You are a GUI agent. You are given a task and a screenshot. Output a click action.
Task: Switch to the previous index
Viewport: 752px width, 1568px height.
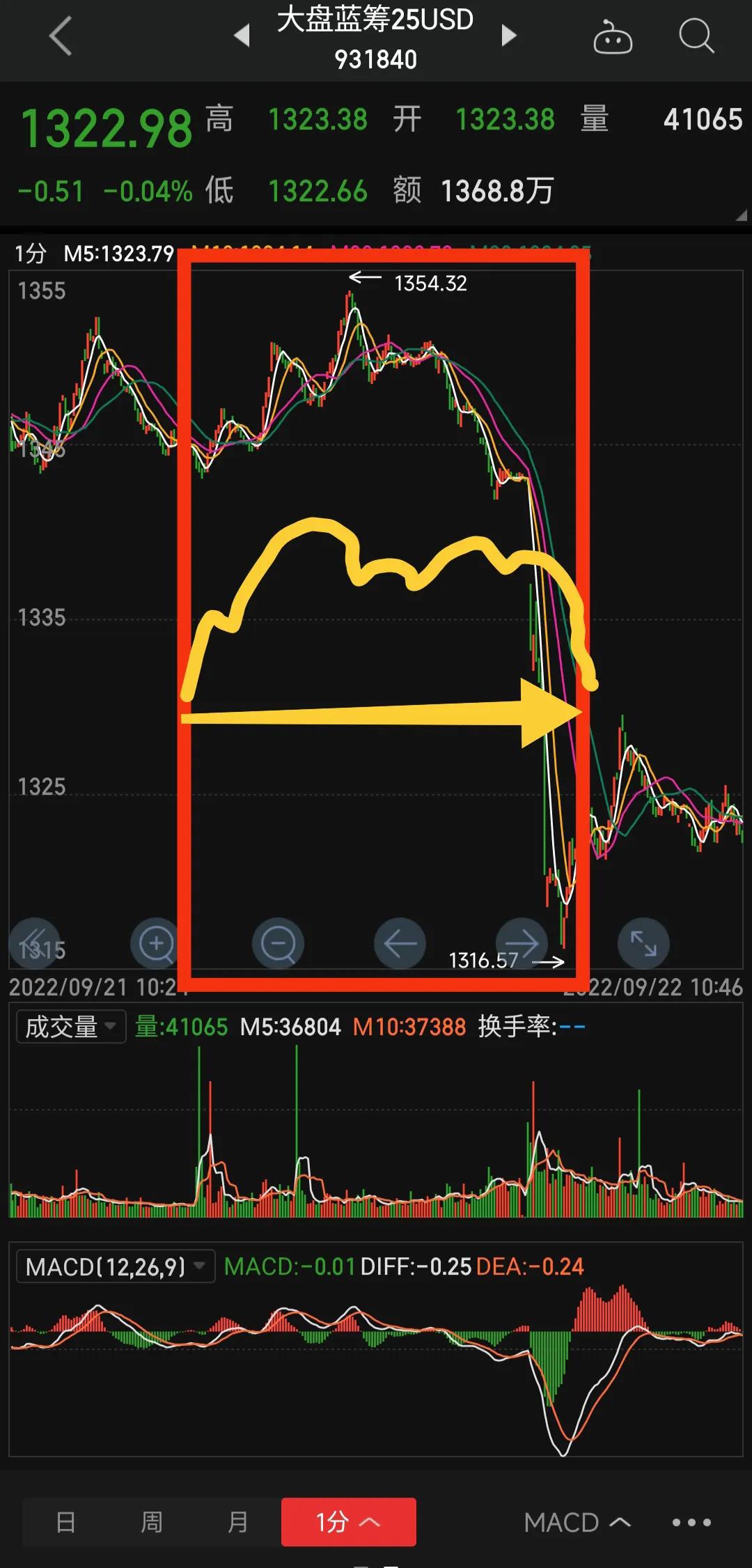[242, 35]
